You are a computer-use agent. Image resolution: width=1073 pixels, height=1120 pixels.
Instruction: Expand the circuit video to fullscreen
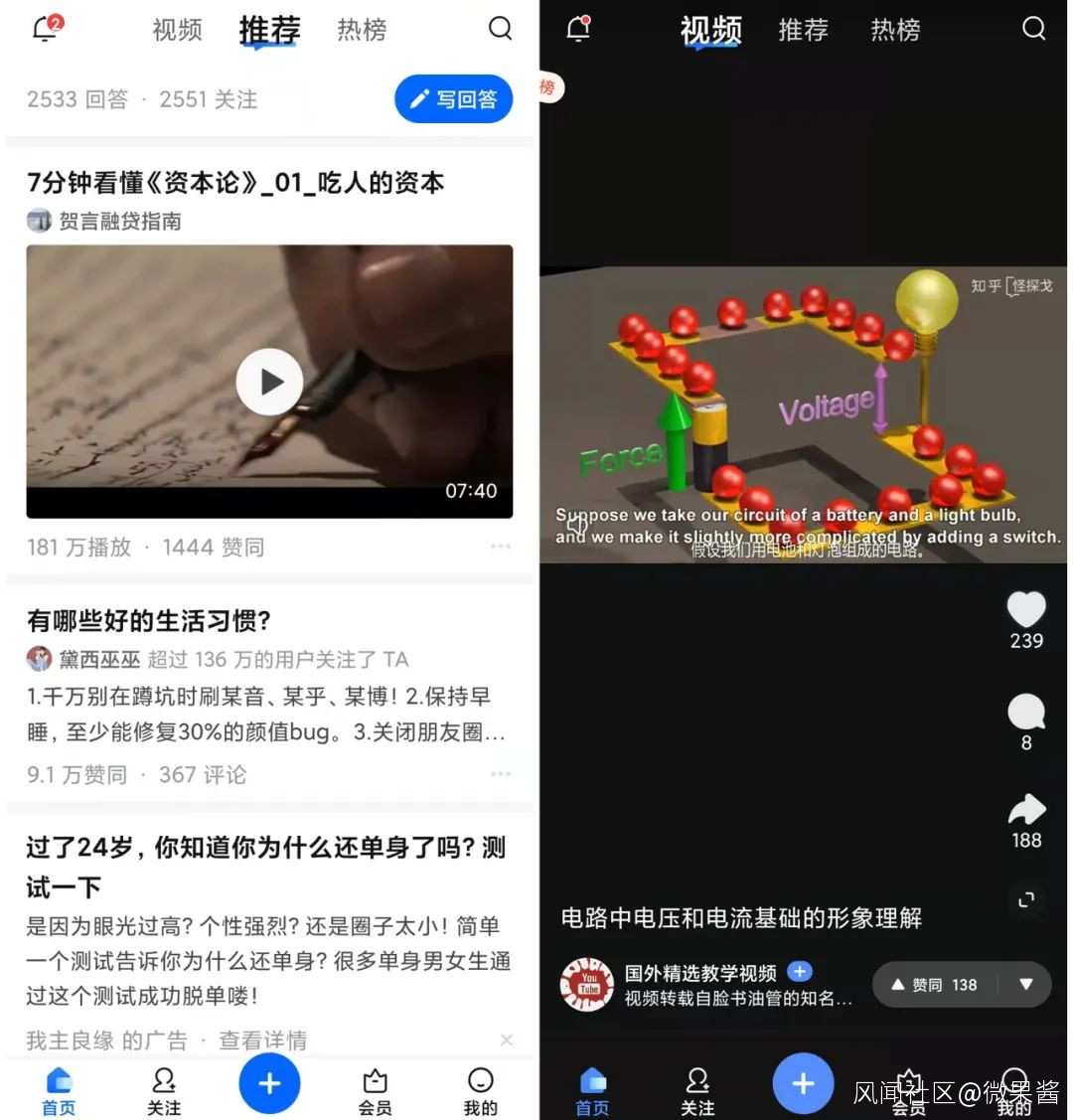[1025, 899]
